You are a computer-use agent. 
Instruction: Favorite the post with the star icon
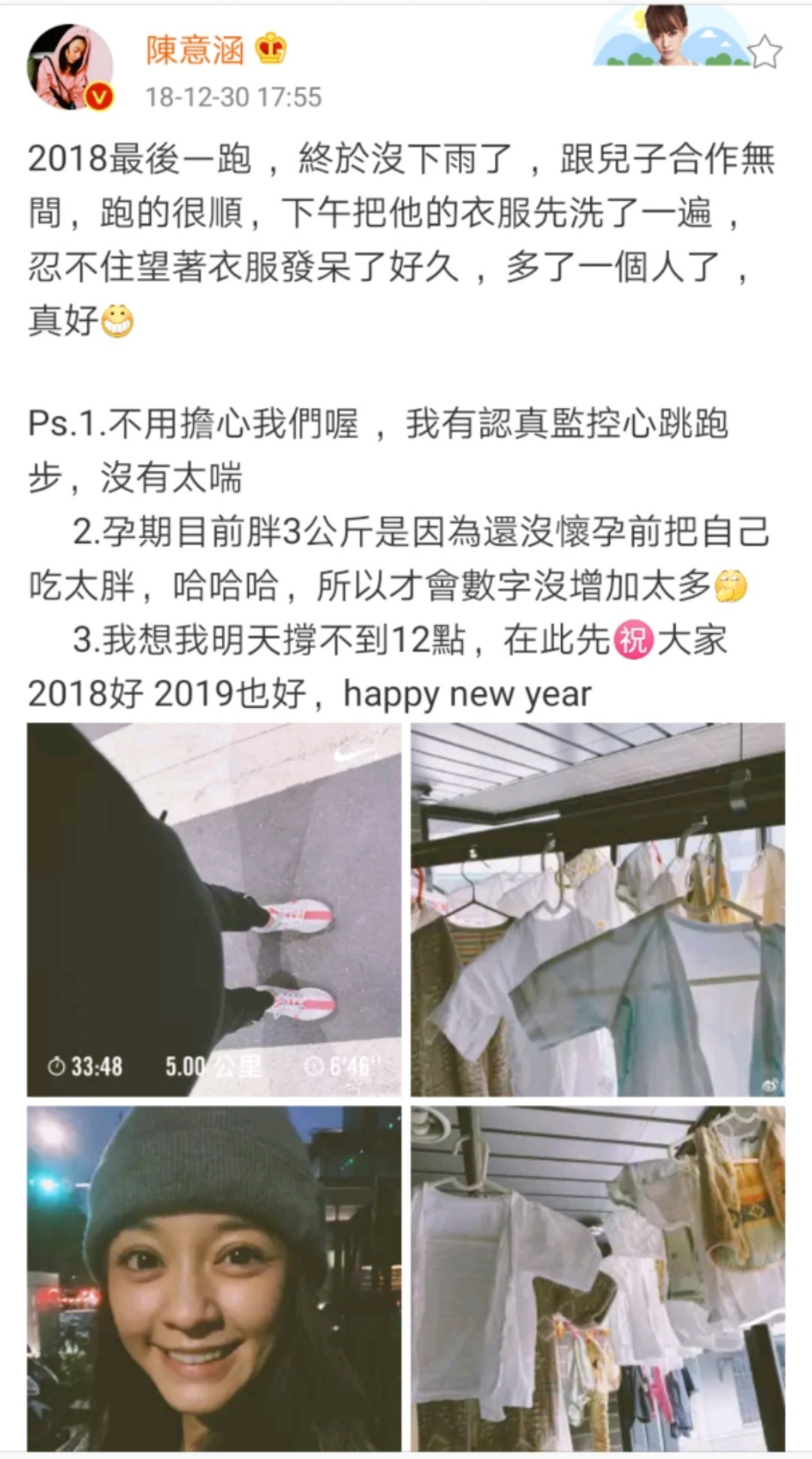point(765,53)
